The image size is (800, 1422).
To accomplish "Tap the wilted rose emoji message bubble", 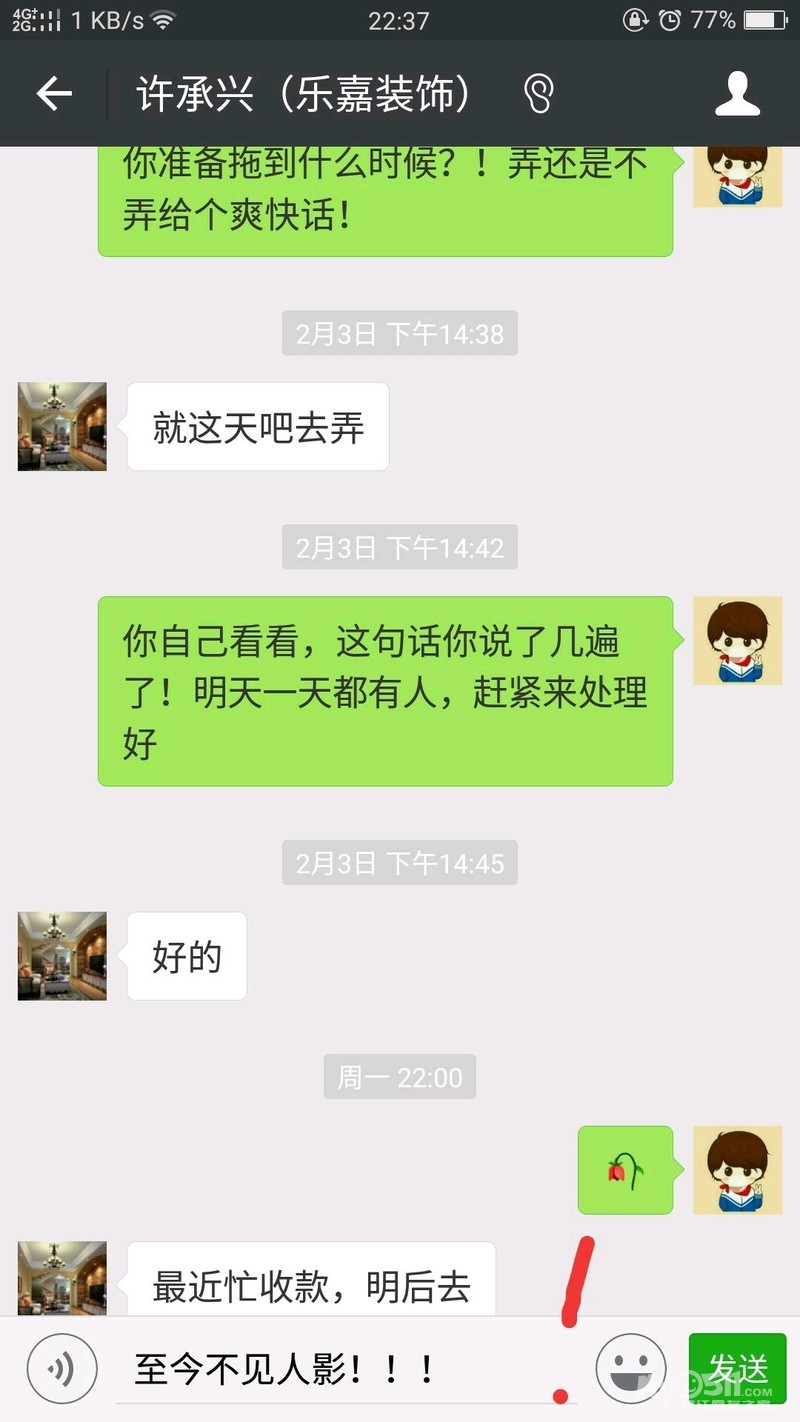I will pyautogui.click(x=625, y=1170).
